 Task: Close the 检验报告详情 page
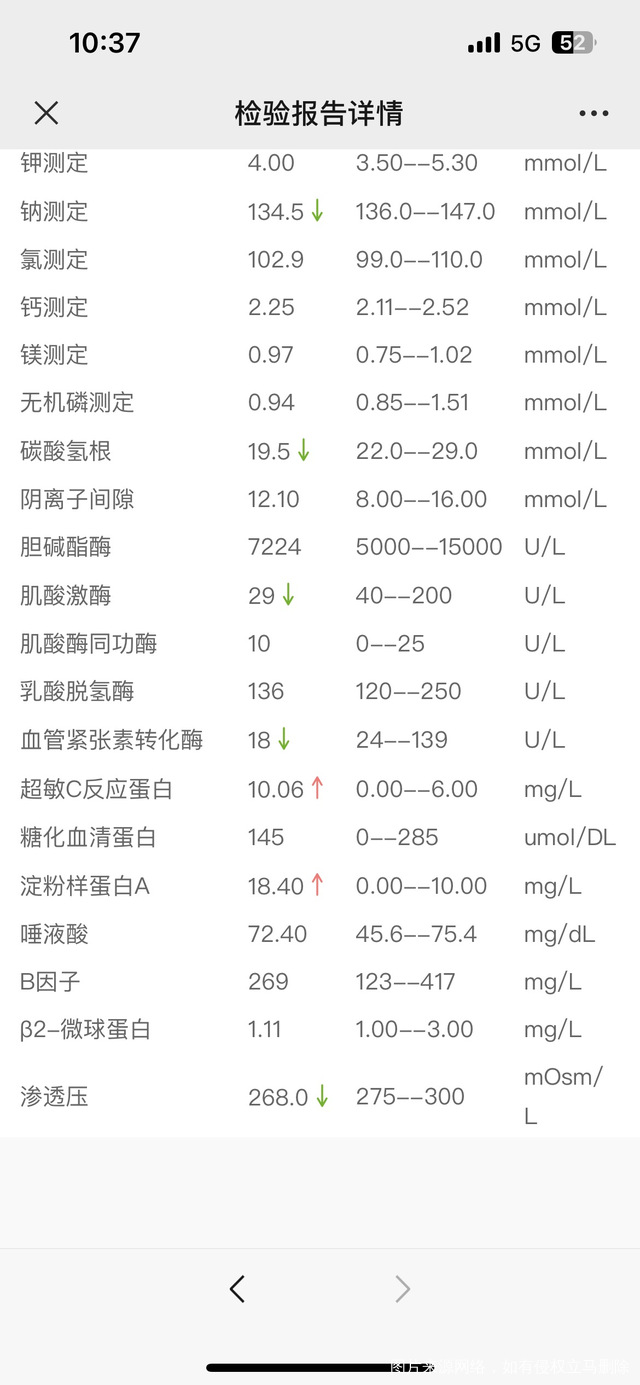click(x=46, y=113)
